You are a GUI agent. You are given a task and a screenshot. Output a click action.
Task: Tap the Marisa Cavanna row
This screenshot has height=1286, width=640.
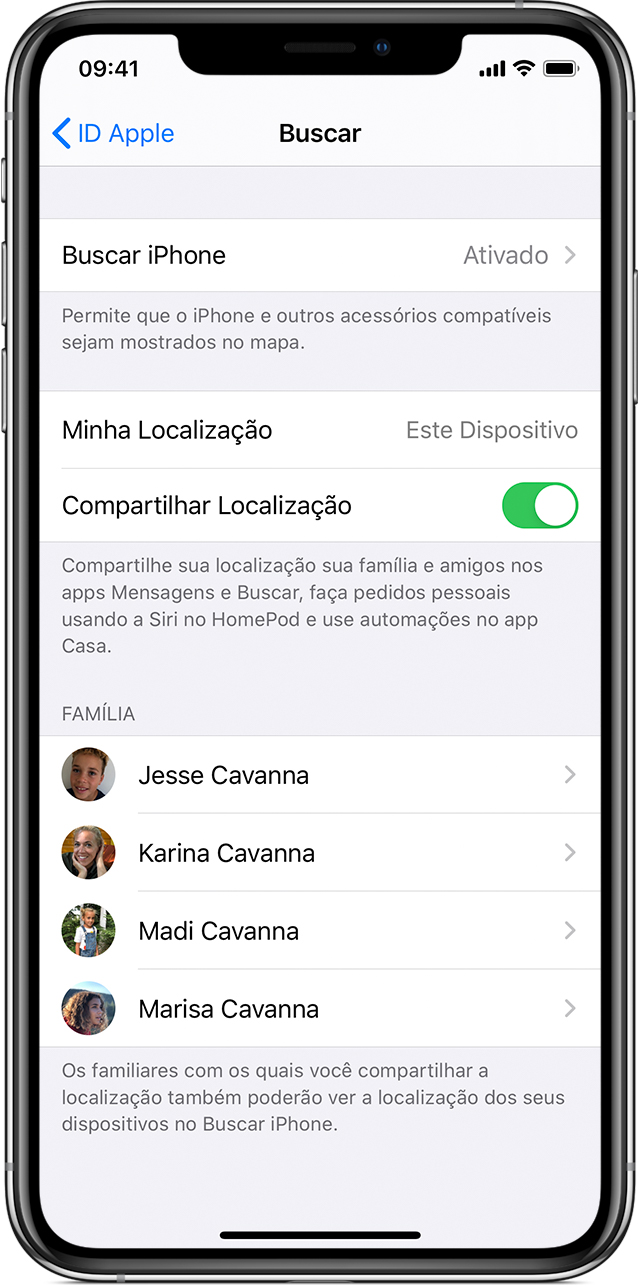point(320,1008)
